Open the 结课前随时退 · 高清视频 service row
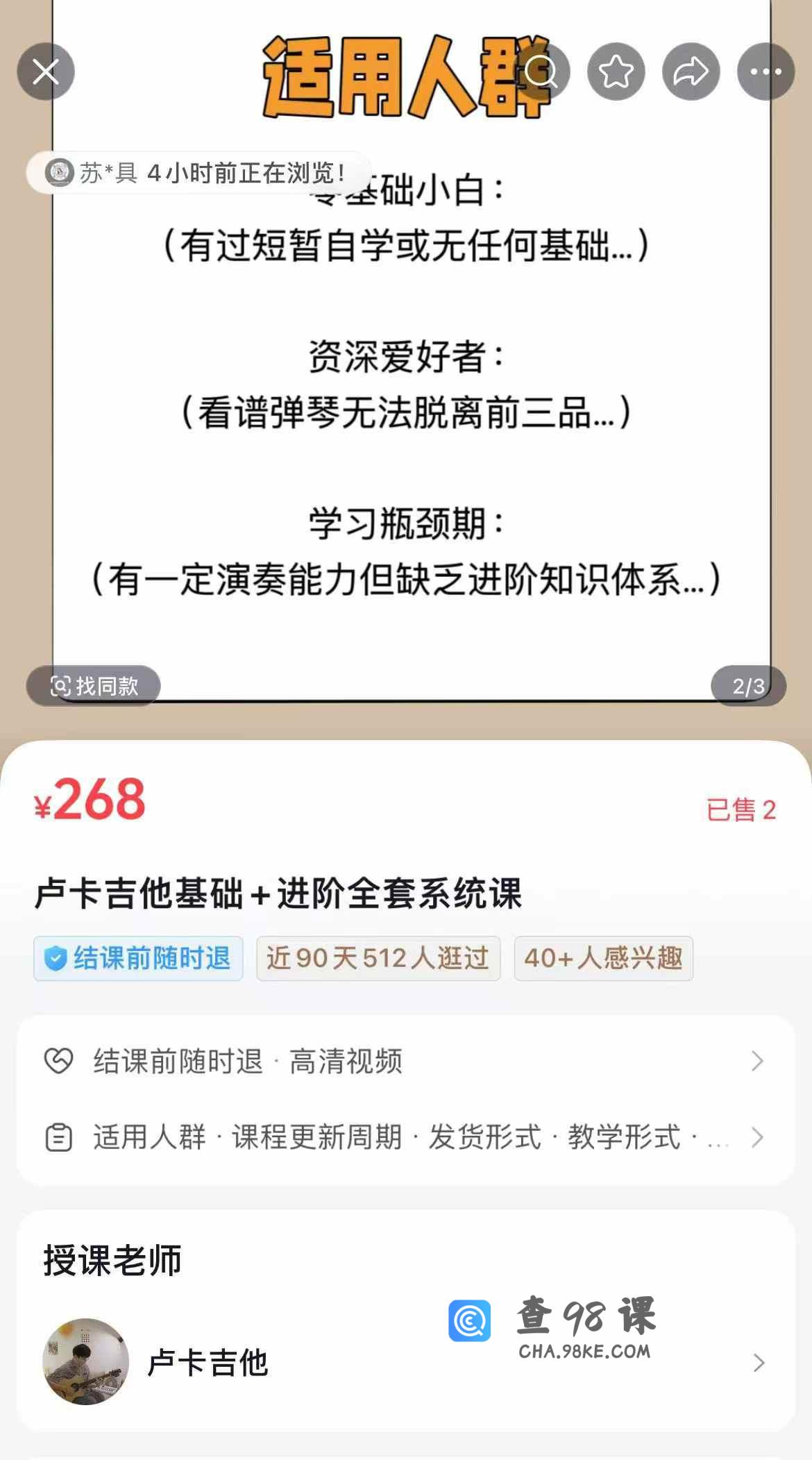812x1460 pixels. [406, 1061]
